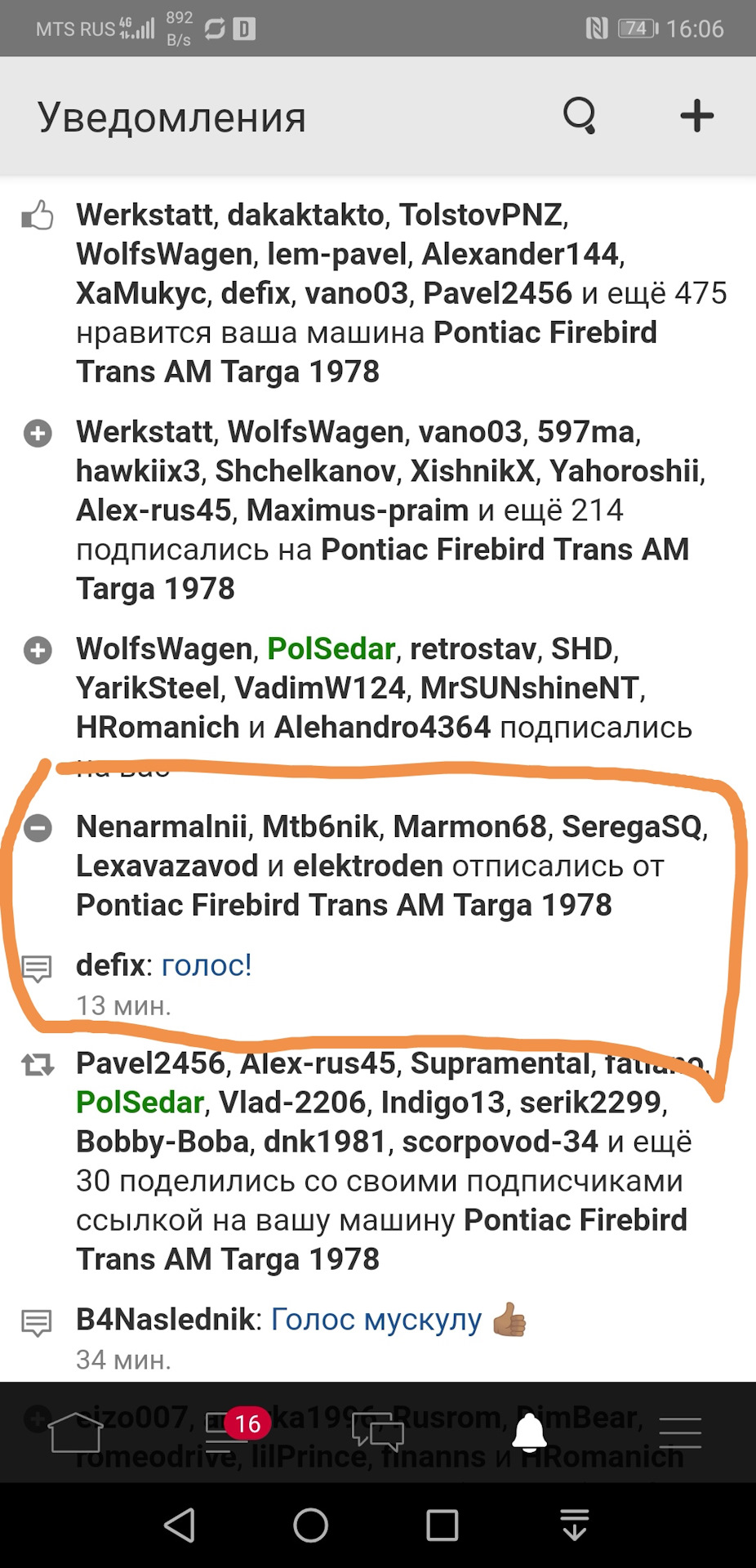Tap the system recent apps button
756x1568 pixels.
pyautogui.click(x=442, y=1525)
